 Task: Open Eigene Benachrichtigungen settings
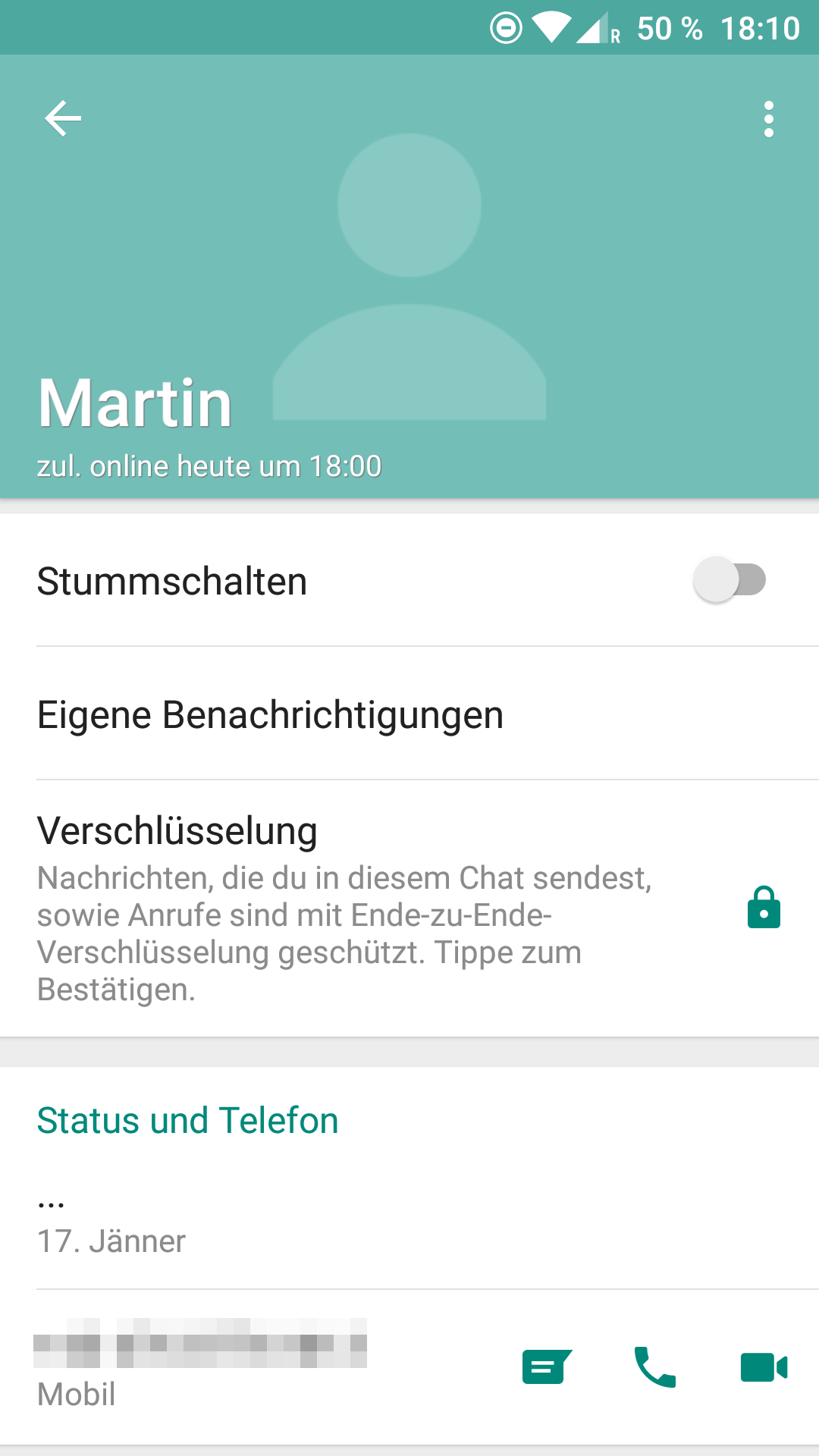(x=409, y=714)
